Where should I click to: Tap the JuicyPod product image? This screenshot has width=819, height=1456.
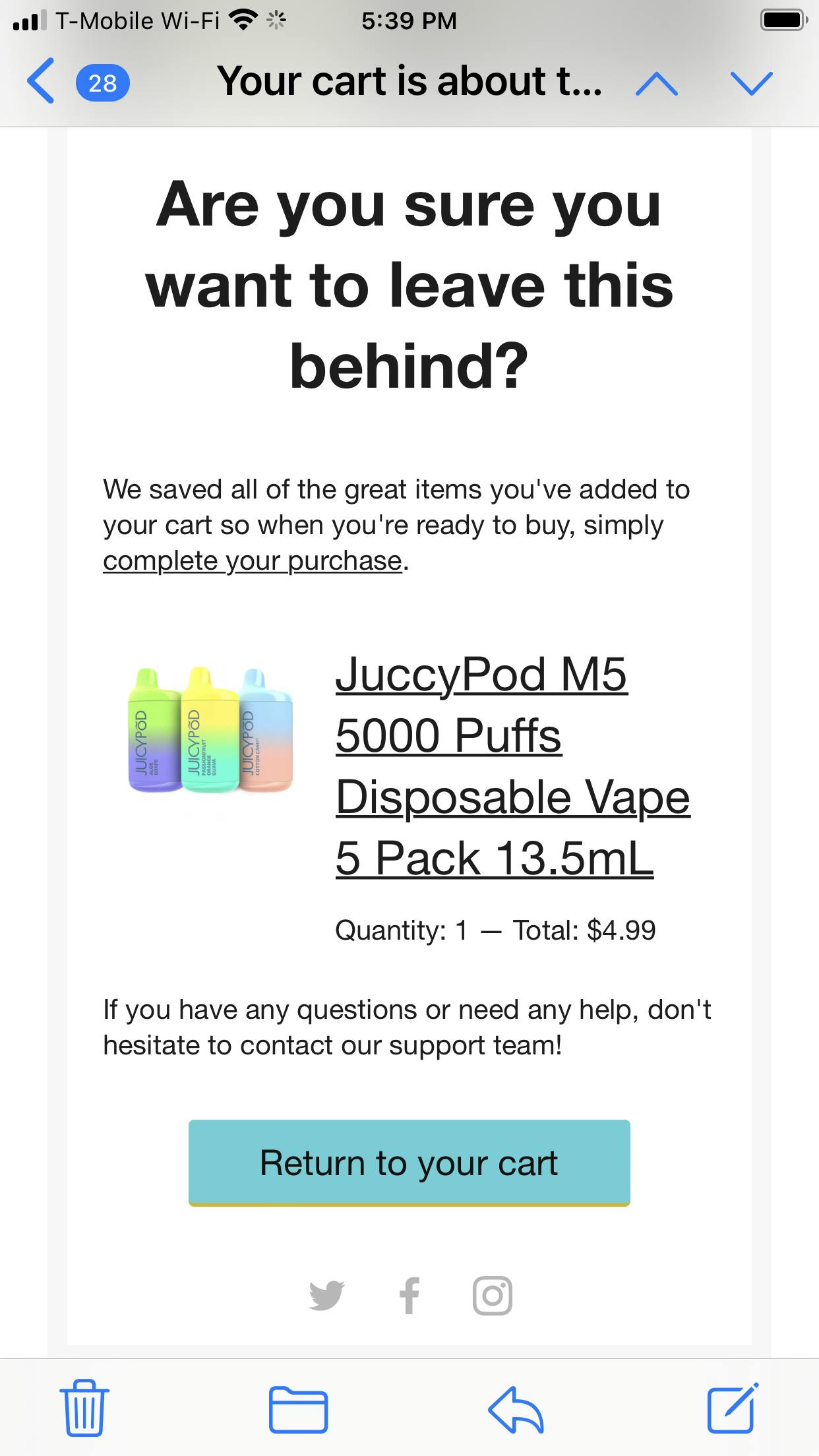210,730
